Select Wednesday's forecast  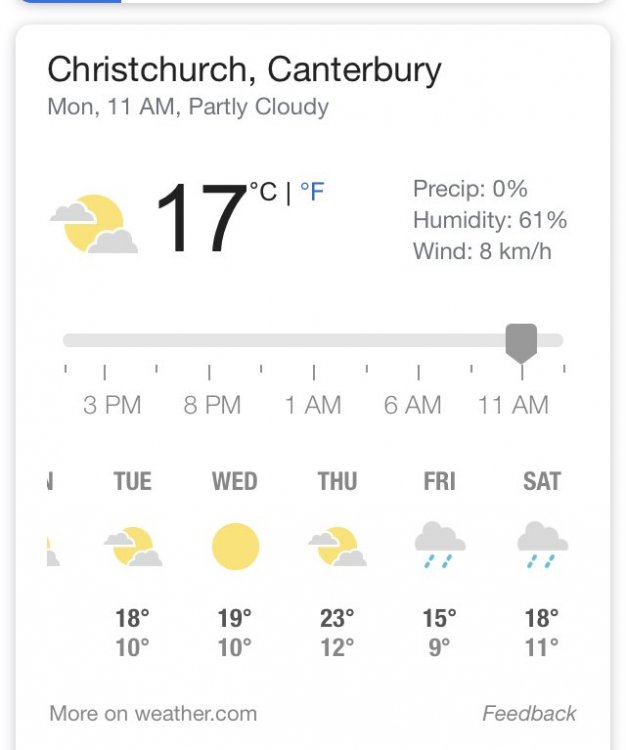(235, 565)
